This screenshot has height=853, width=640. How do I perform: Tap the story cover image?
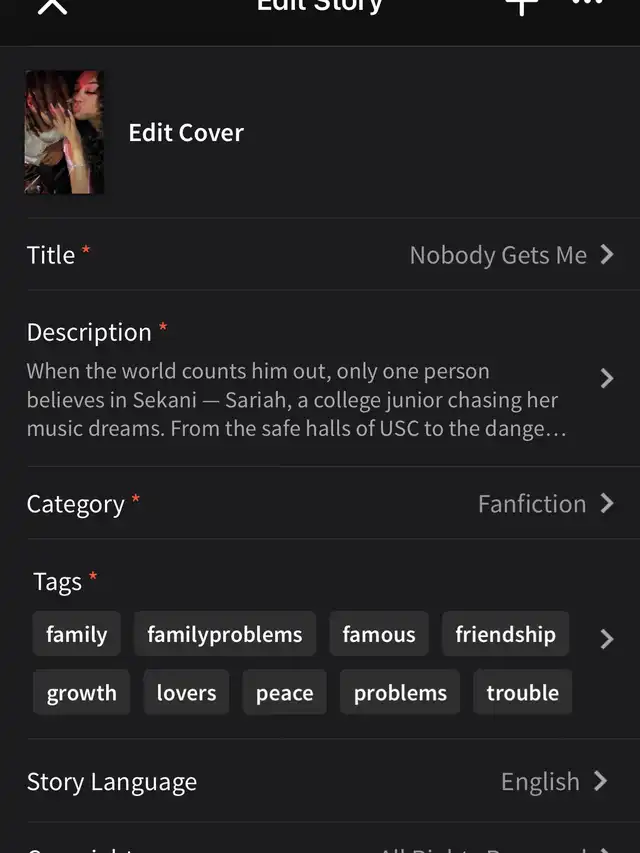click(x=64, y=132)
